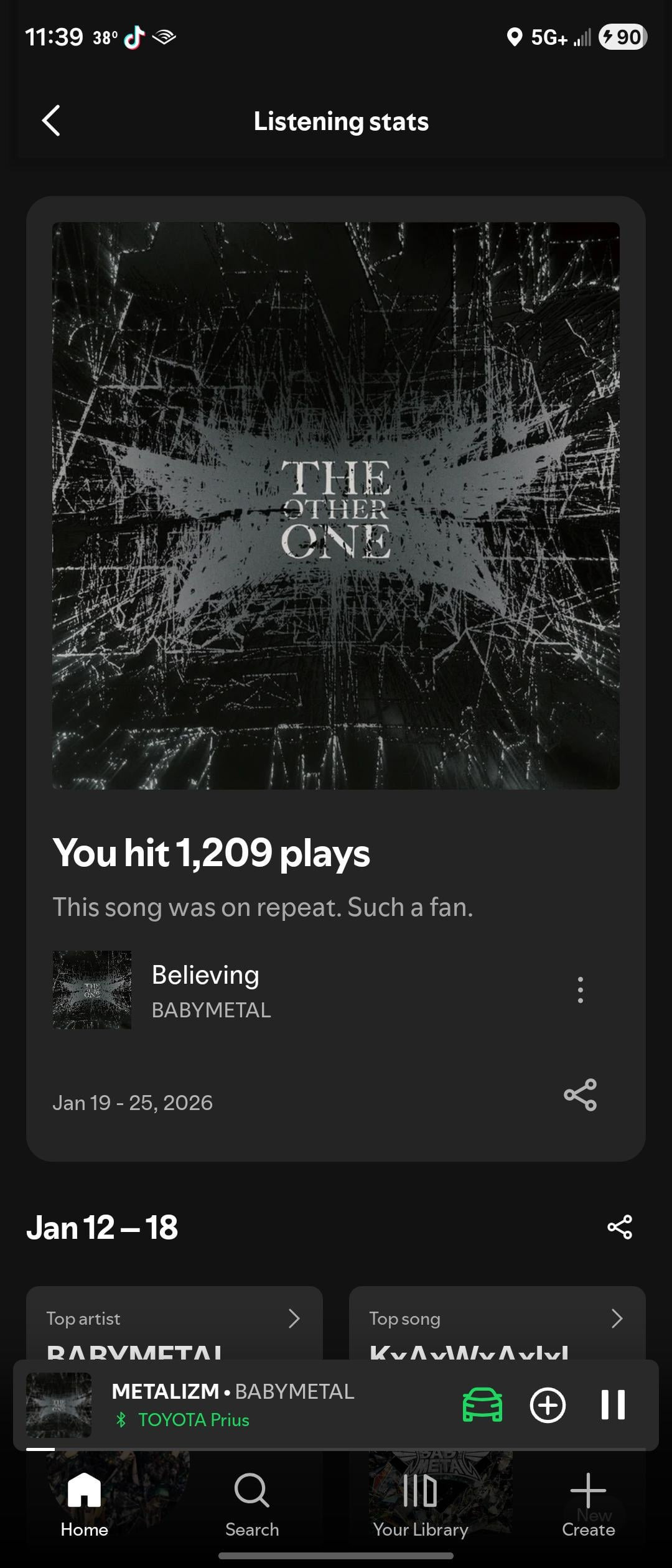Share the Jan 12 – 18 stats
672x1568 pixels.
pos(619,1227)
